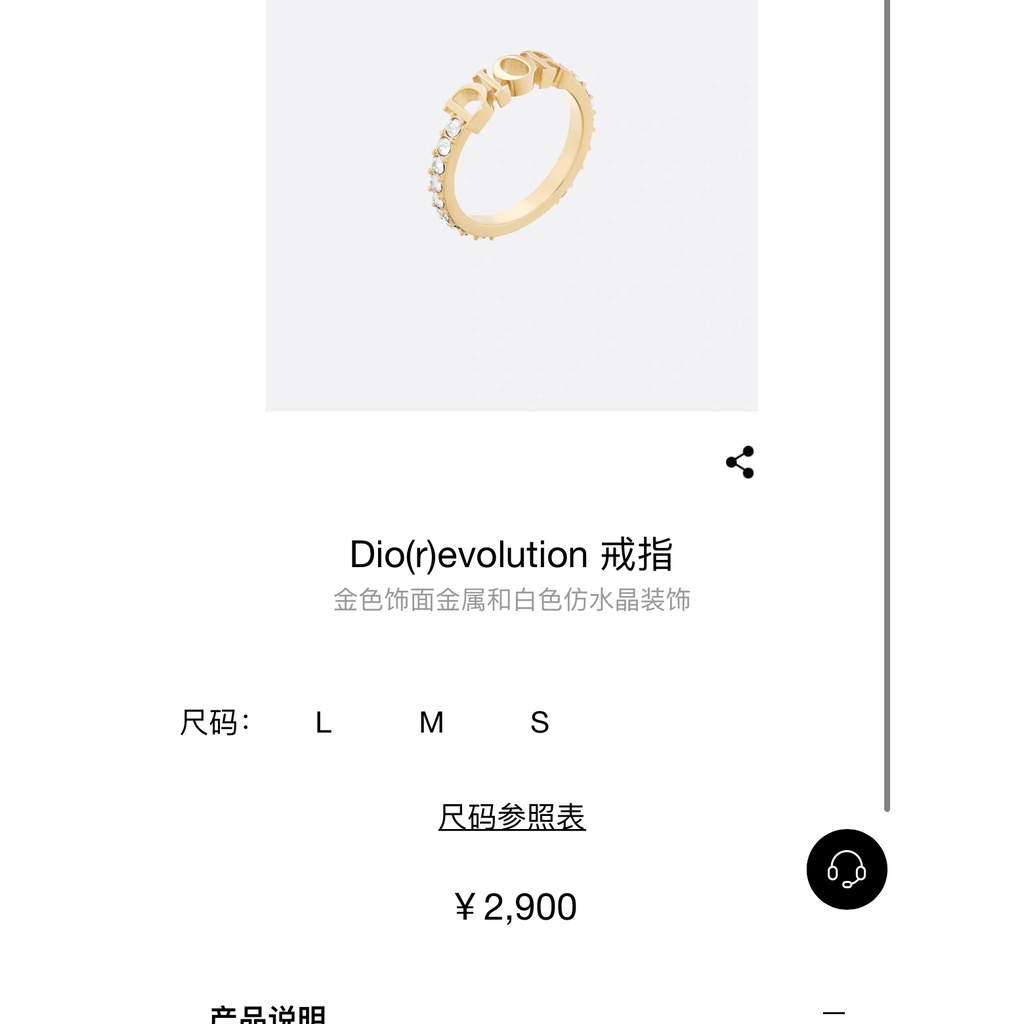Open the 尺码参照表 size guide link
The height and width of the screenshot is (1024, 1024).
tap(511, 817)
